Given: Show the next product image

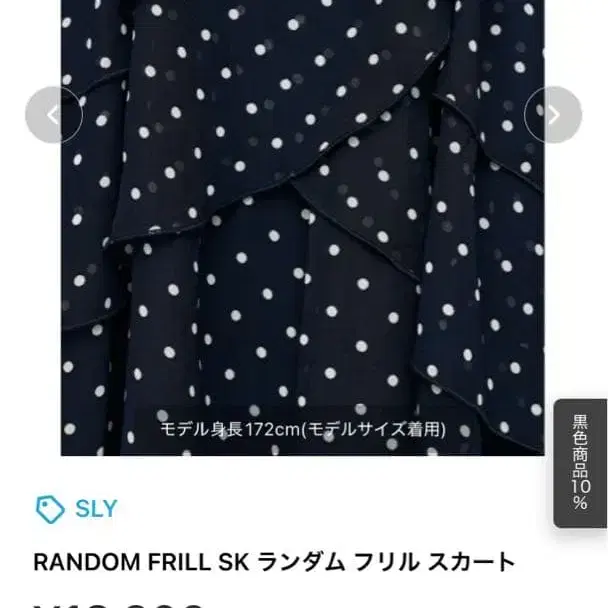Looking at the screenshot, I should click(553, 115).
